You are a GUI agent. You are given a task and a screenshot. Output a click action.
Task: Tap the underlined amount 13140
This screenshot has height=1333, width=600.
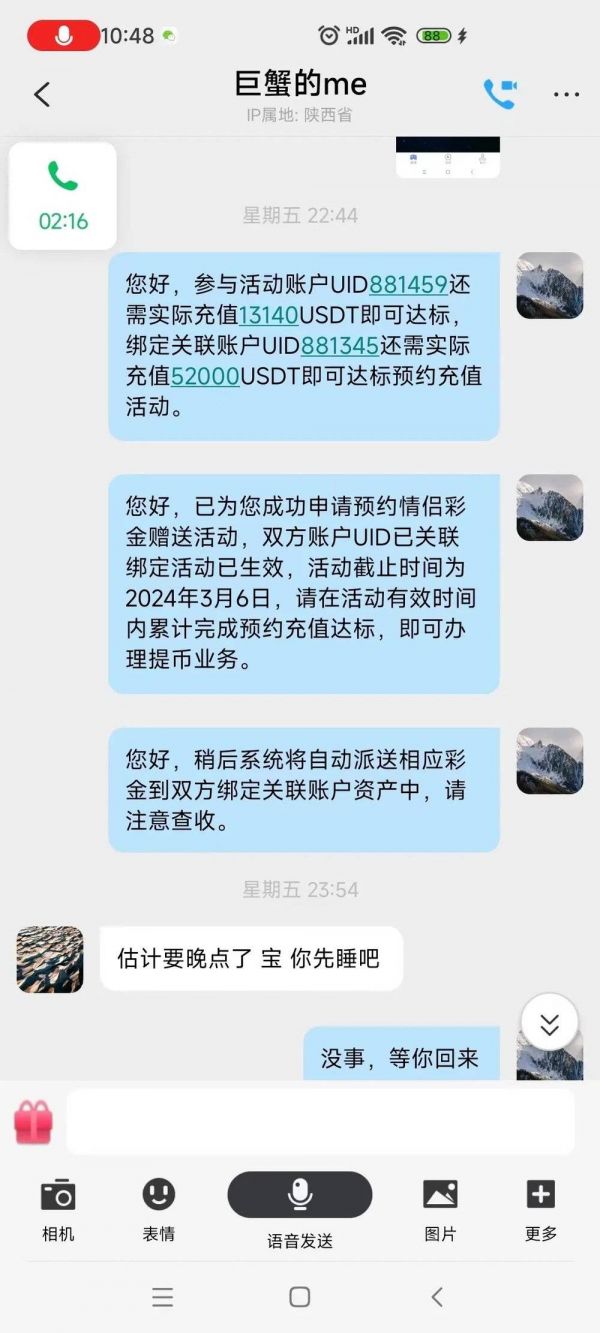[268, 315]
